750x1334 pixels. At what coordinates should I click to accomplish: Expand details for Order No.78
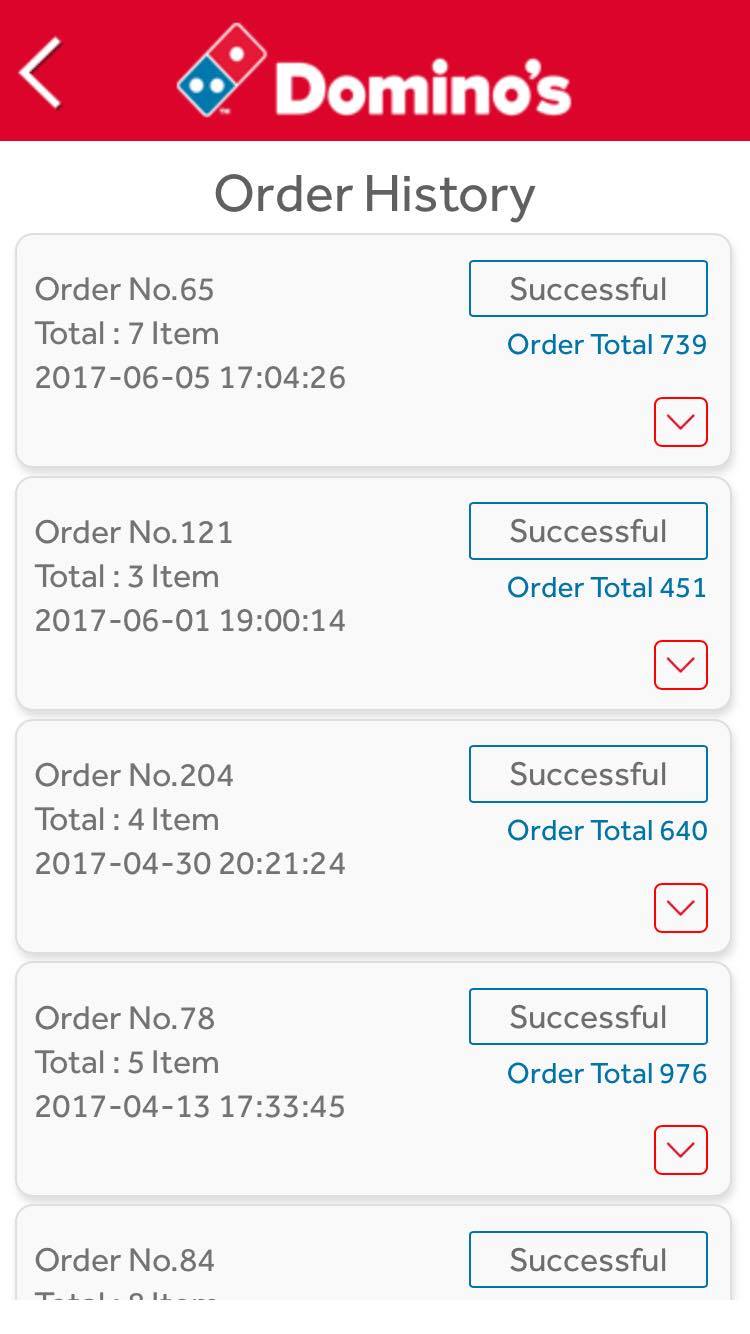680,1150
